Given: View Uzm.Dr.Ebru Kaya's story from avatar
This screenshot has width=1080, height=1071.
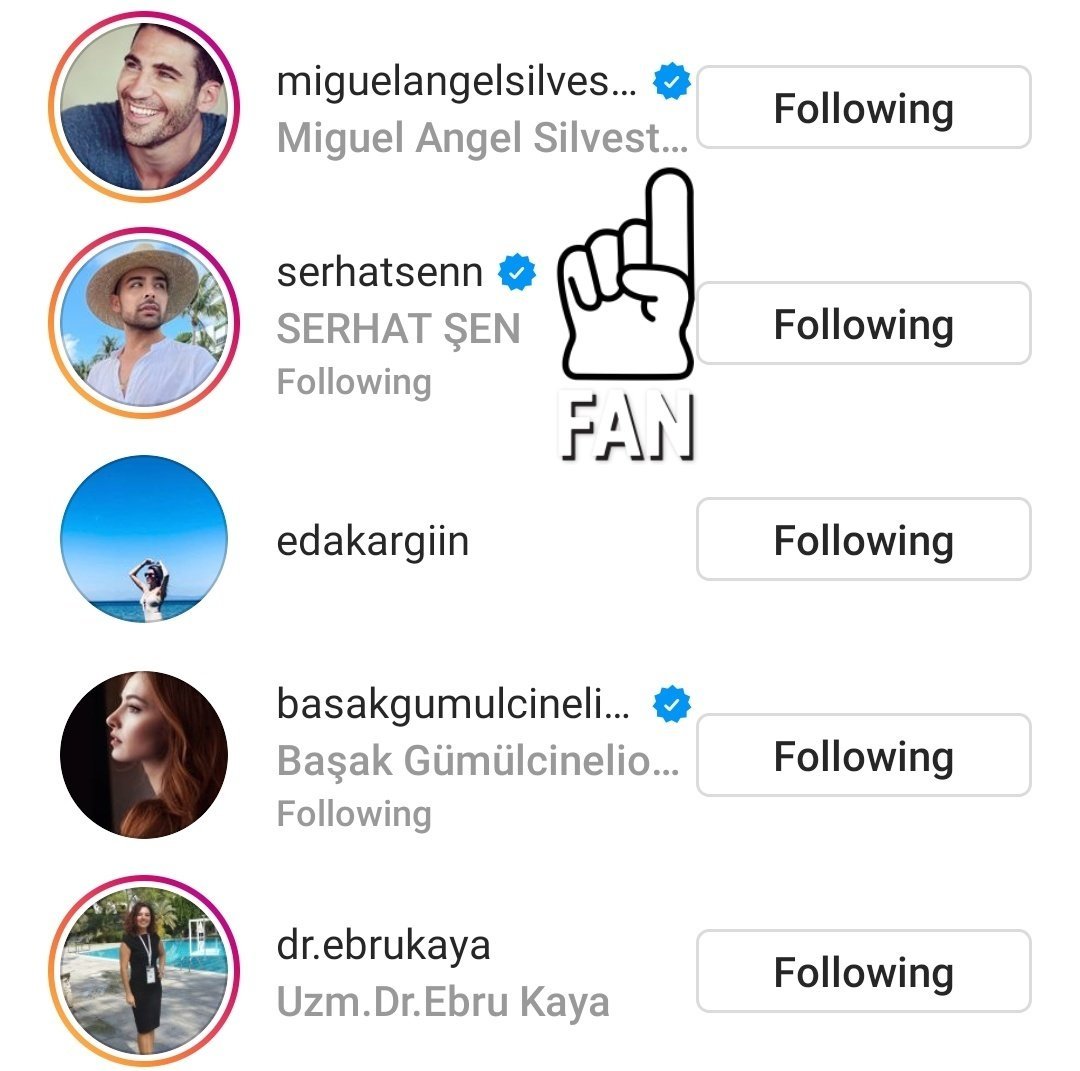Looking at the screenshot, I should [x=144, y=971].
